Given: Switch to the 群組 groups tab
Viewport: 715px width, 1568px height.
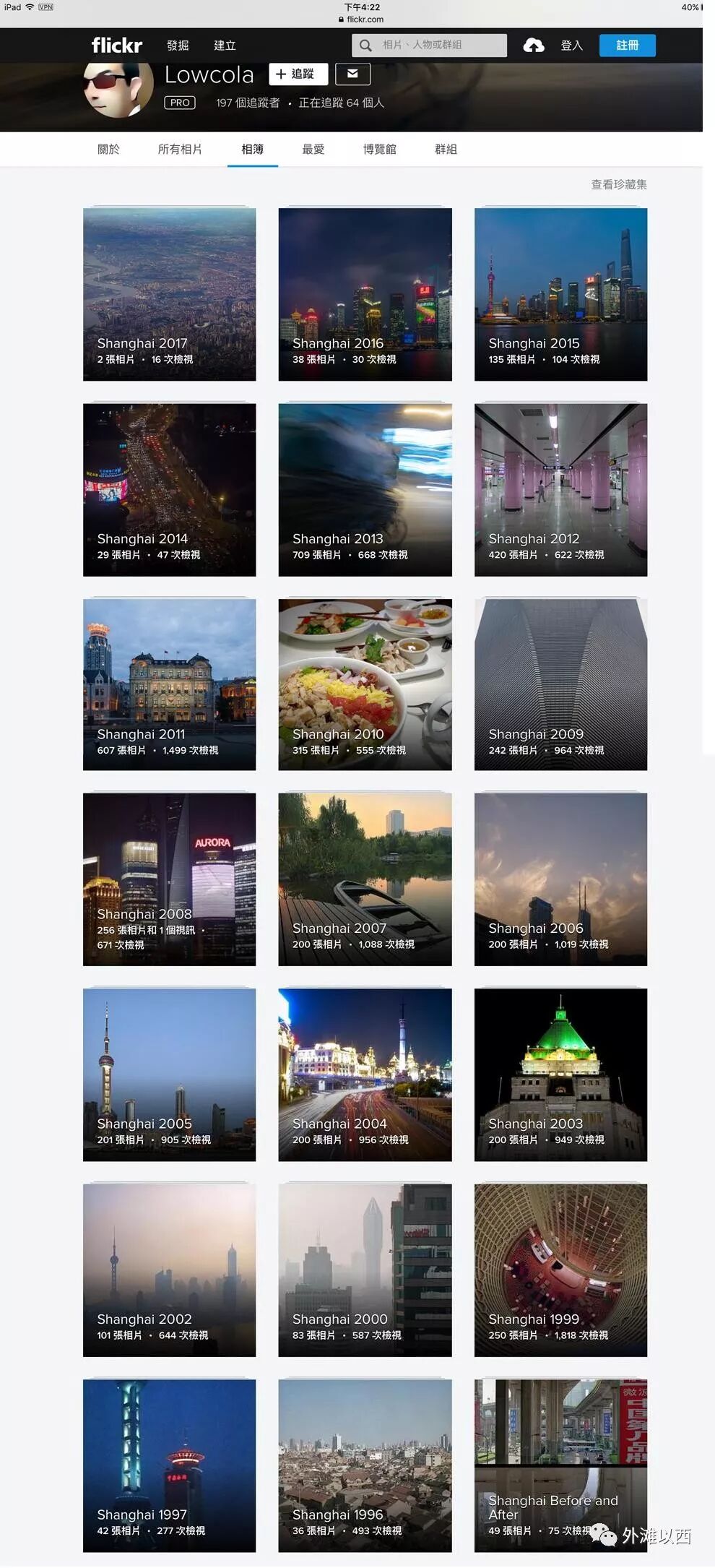Looking at the screenshot, I should pos(446,150).
